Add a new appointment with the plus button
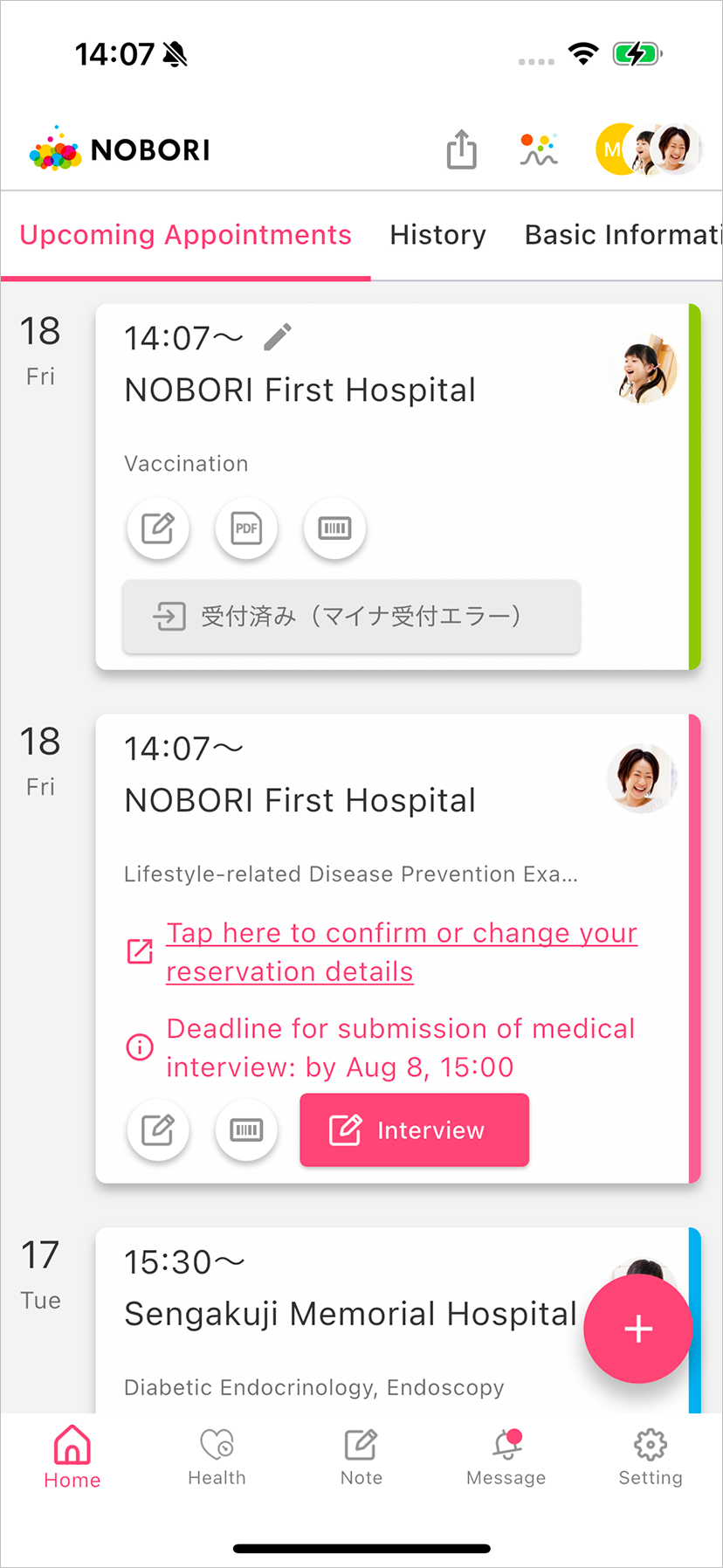This screenshot has width=723, height=1568. (x=638, y=1329)
